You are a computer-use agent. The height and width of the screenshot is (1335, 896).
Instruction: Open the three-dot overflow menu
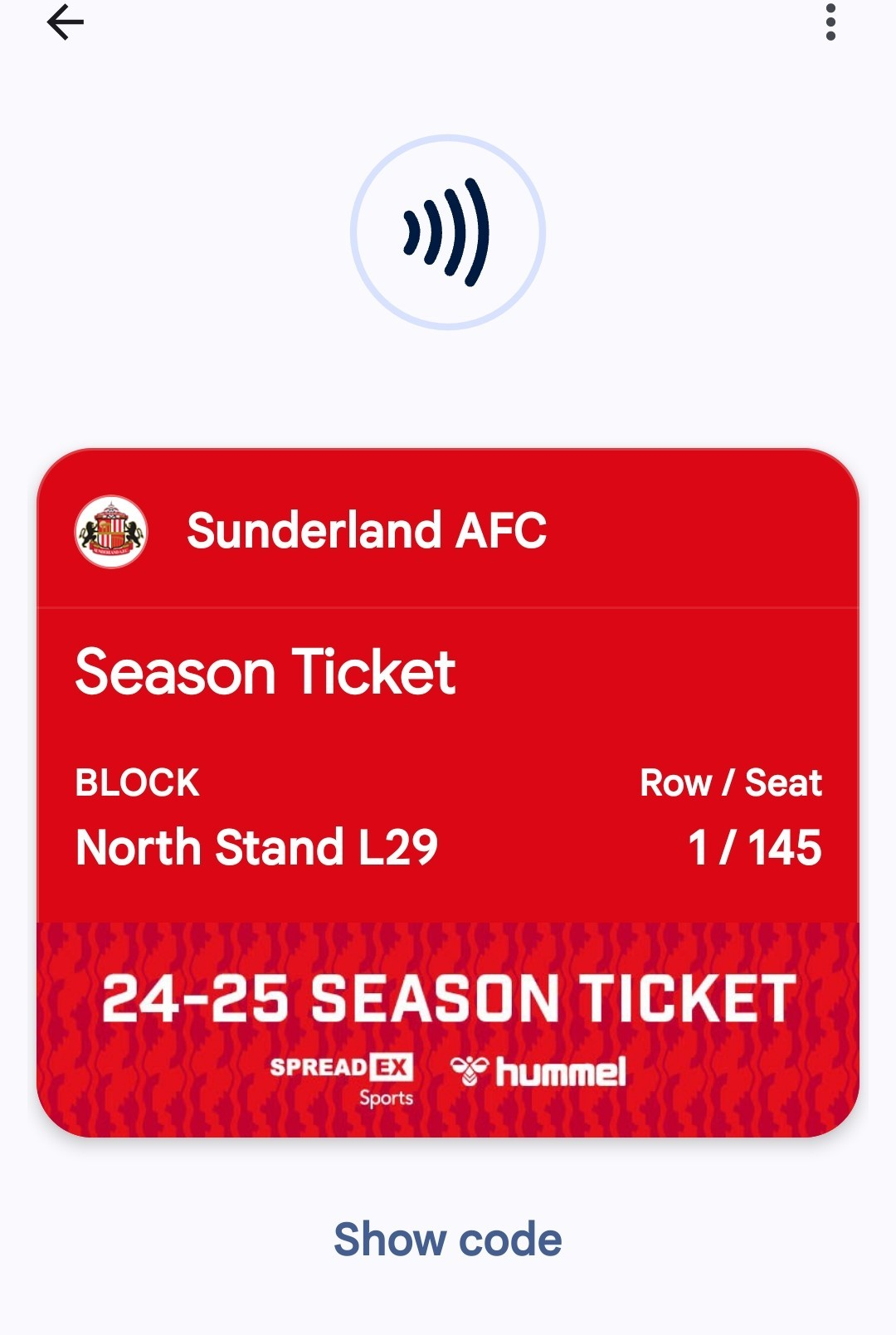coord(830,22)
